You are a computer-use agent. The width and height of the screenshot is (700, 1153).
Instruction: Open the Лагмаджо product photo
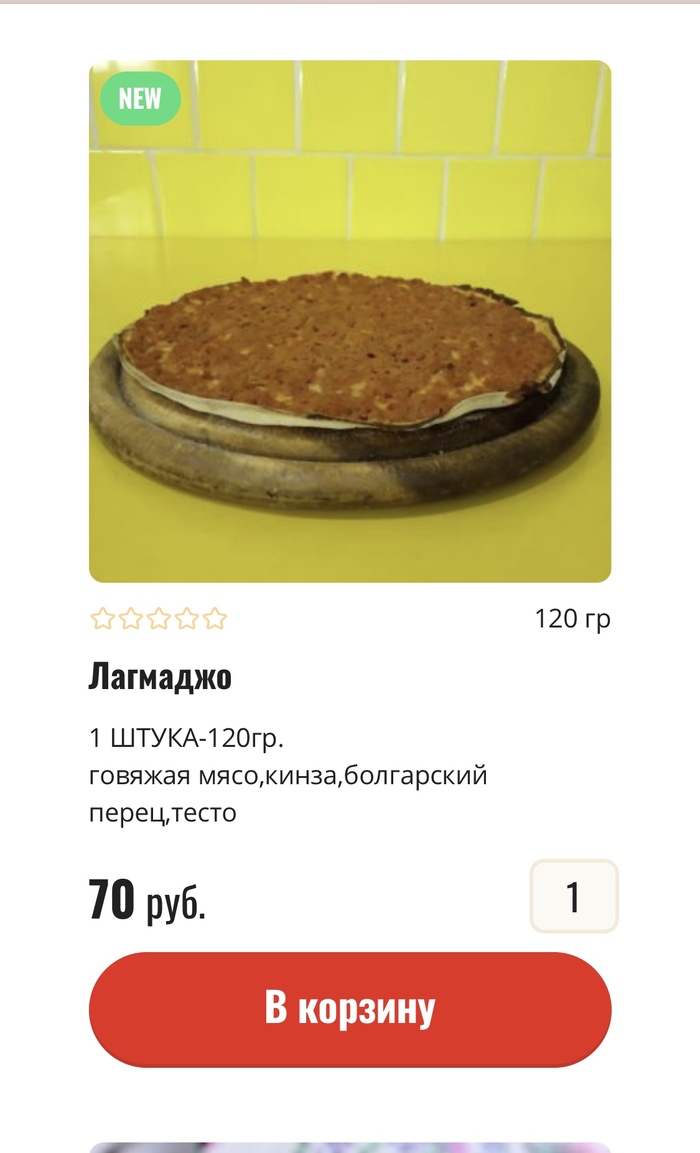(x=350, y=322)
